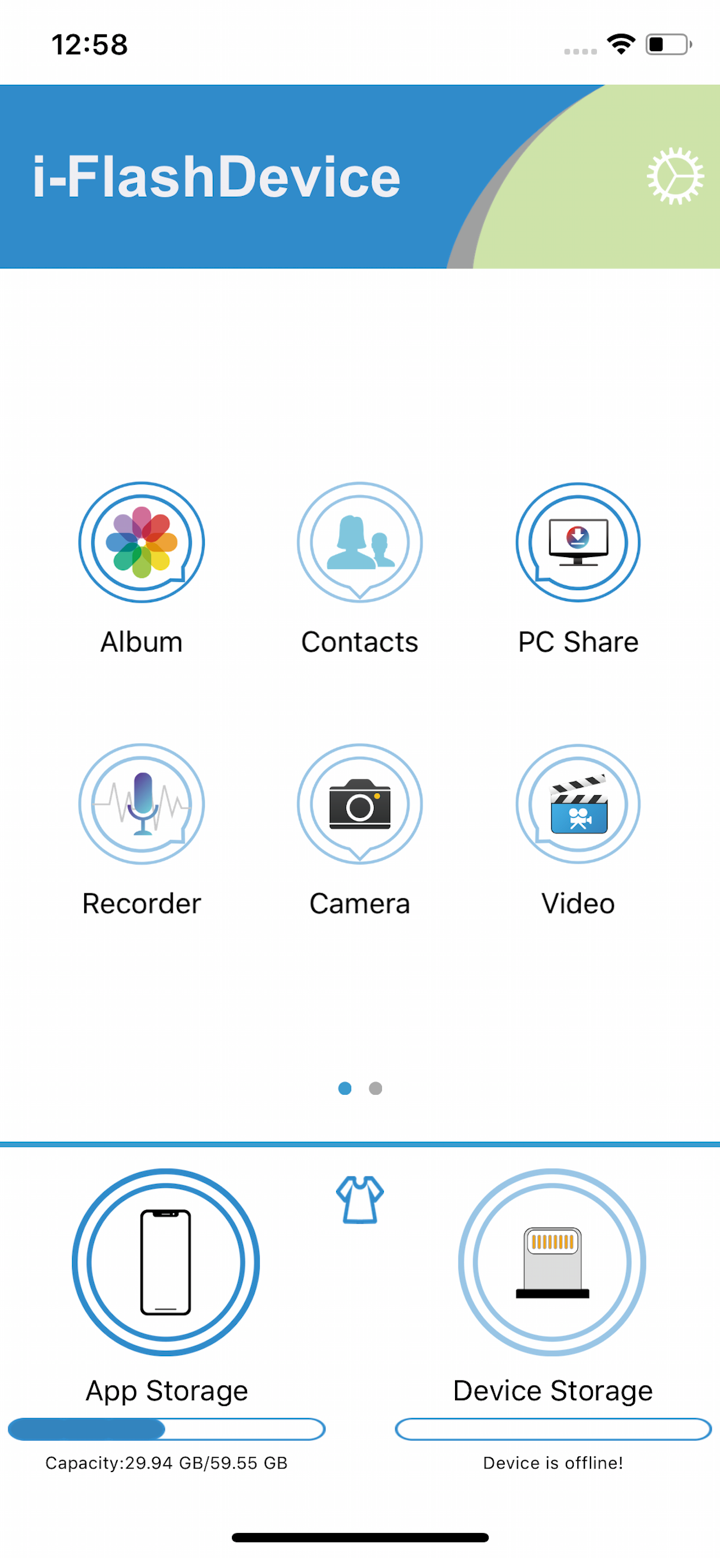Launch PC Share
Viewport: 720px width, 1558px height.
577,542
